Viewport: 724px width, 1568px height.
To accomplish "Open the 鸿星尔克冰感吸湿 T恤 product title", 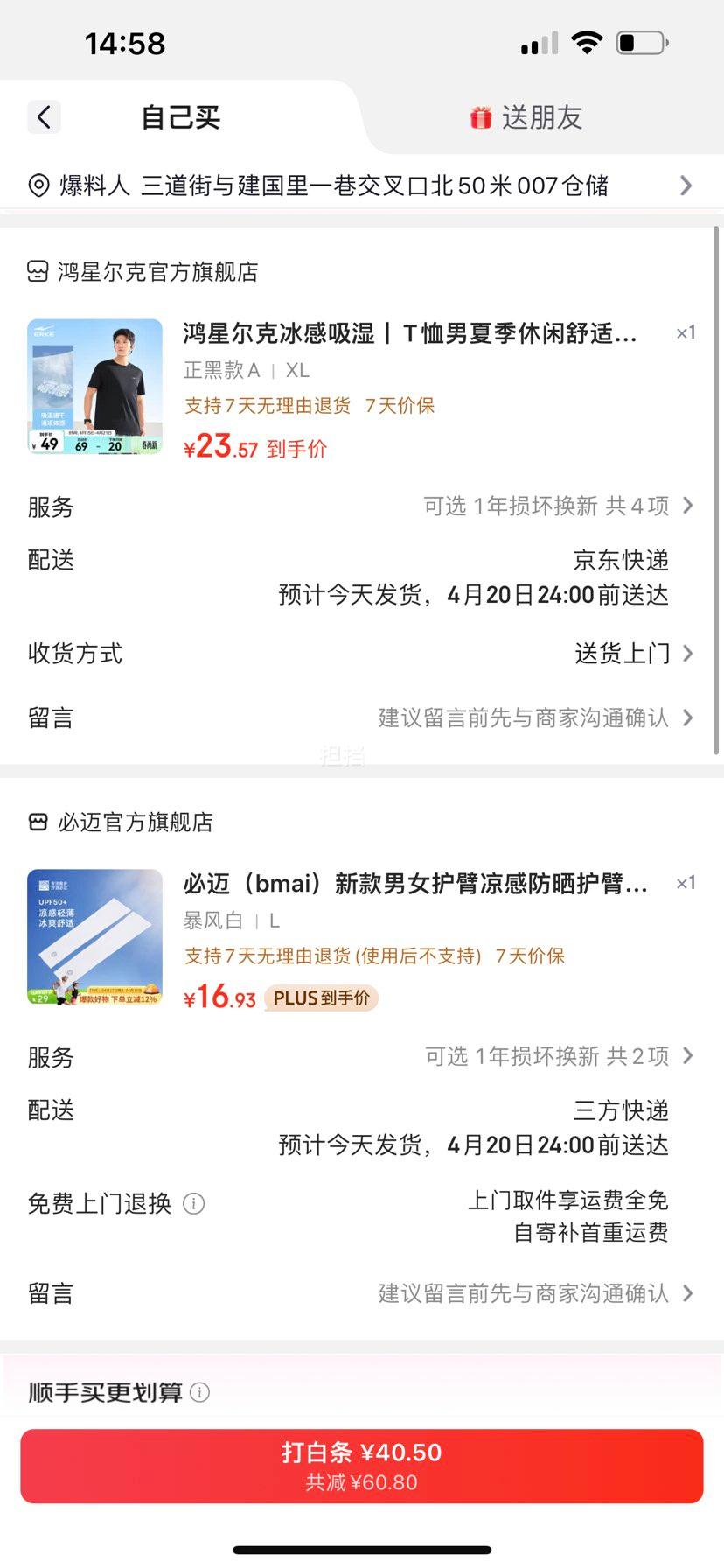I will click(x=411, y=334).
